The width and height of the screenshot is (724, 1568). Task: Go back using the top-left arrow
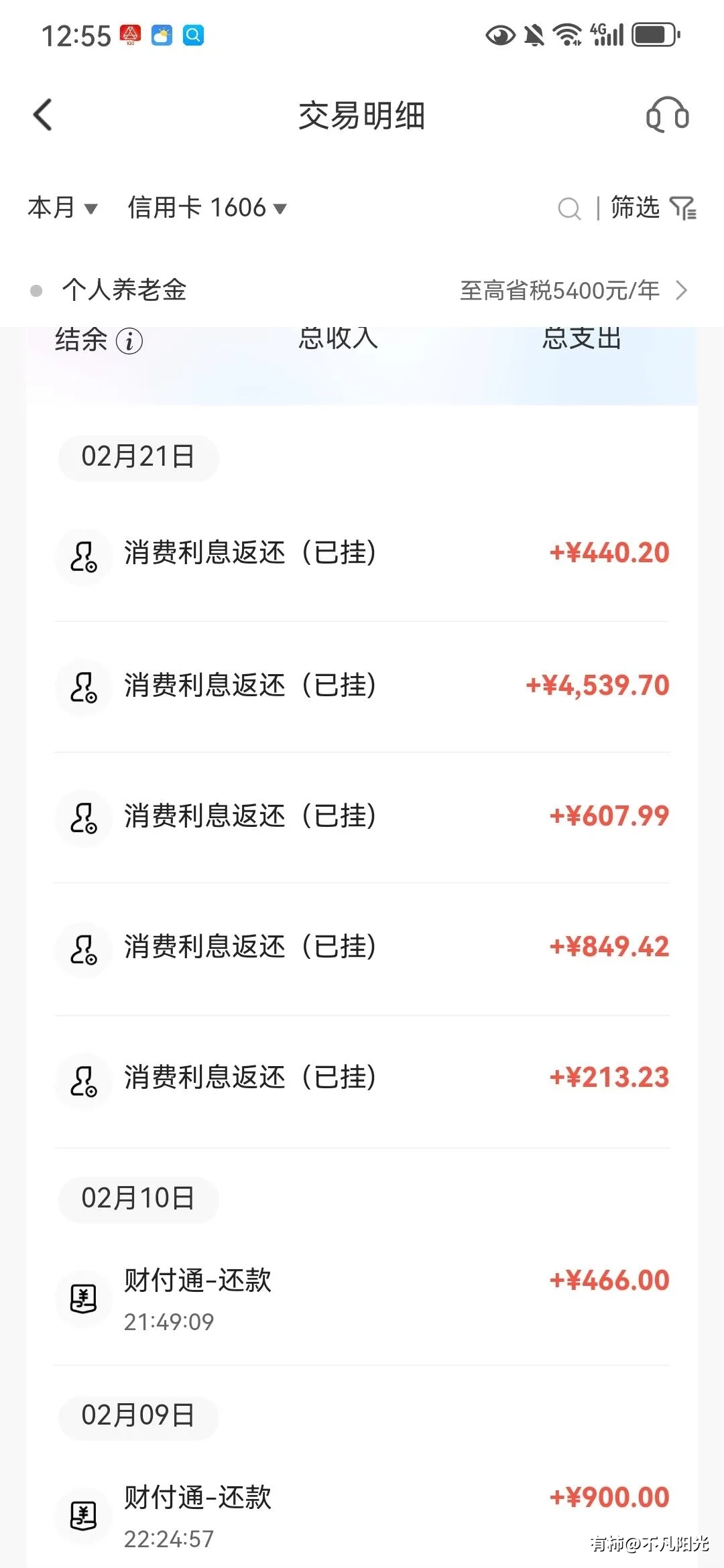(x=42, y=115)
